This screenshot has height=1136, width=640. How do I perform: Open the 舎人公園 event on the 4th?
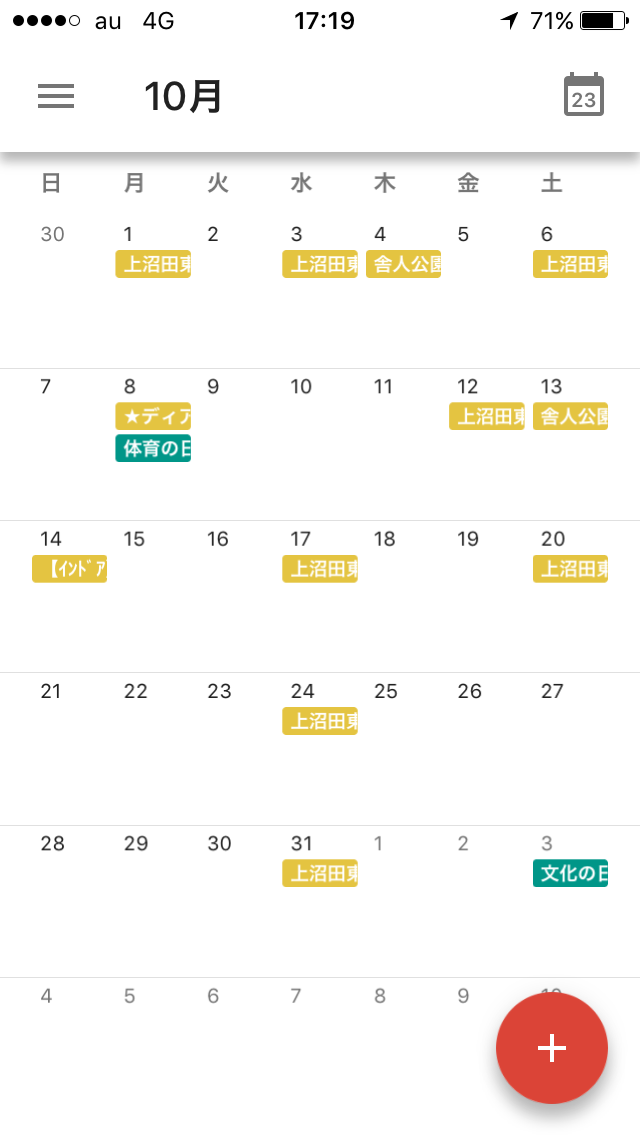pyautogui.click(x=404, y=264)
